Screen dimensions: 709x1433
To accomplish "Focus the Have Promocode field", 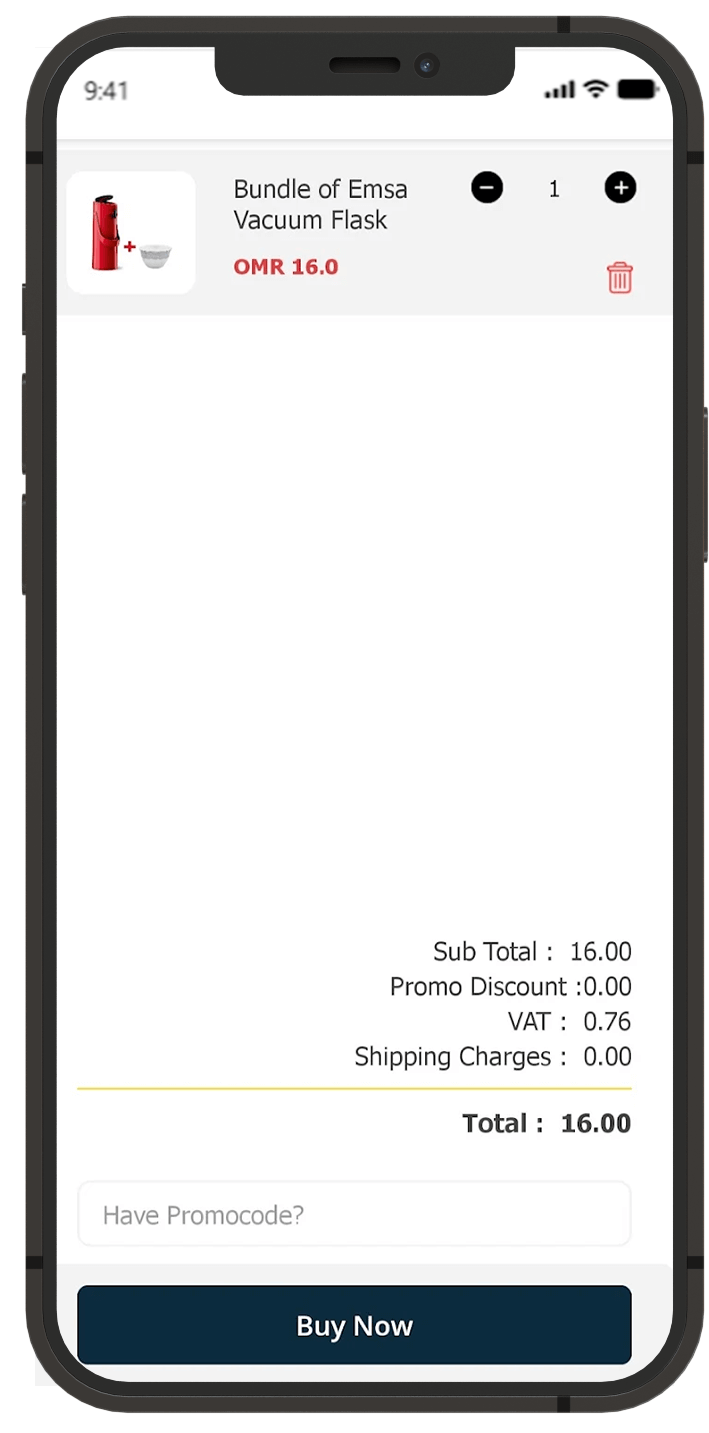I will pos(354,1214).
